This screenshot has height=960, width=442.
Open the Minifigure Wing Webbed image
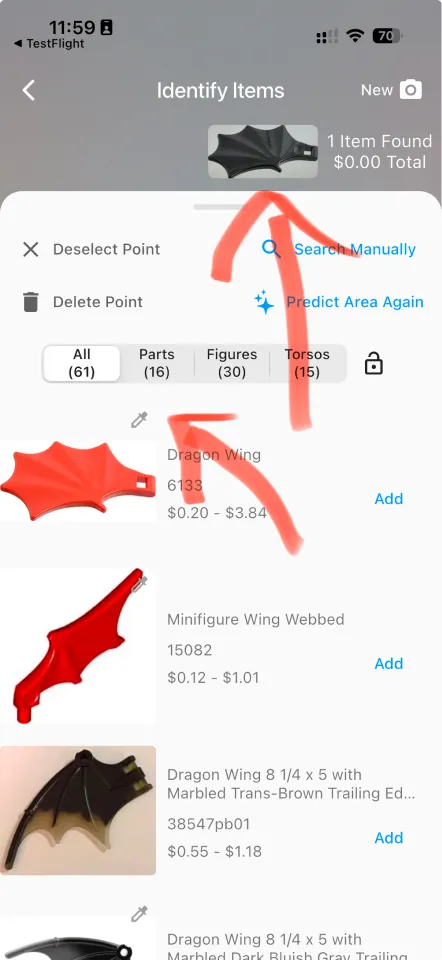click(x=78, y=646)
